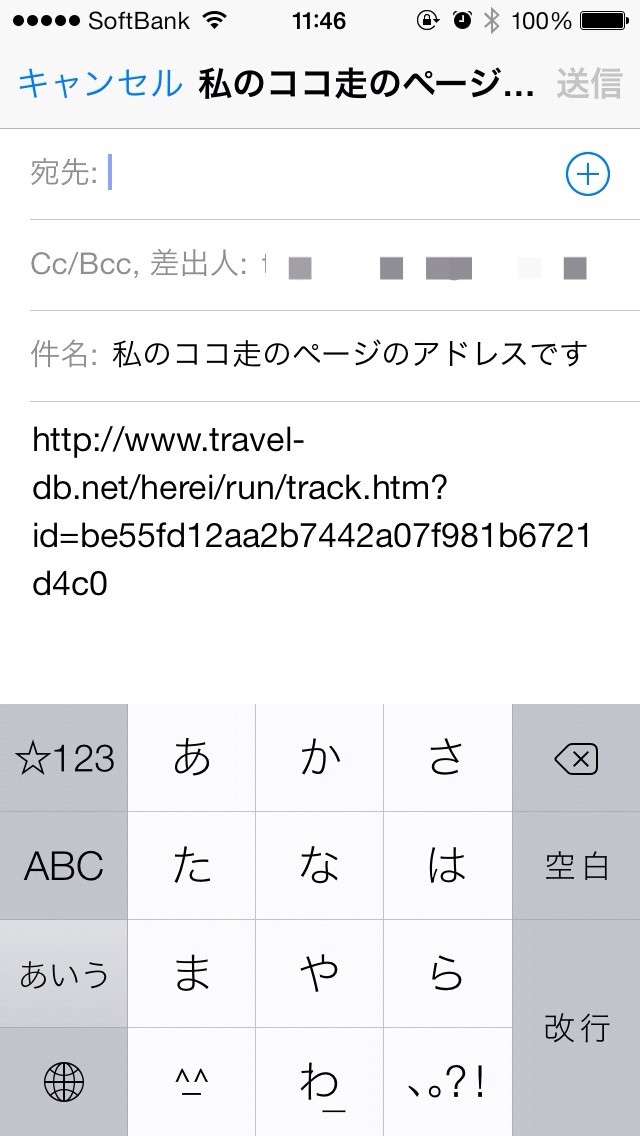Tap the ABC key for the alphabet
The width and height of the screenshot is (640, 1136).
pos(64,866)
